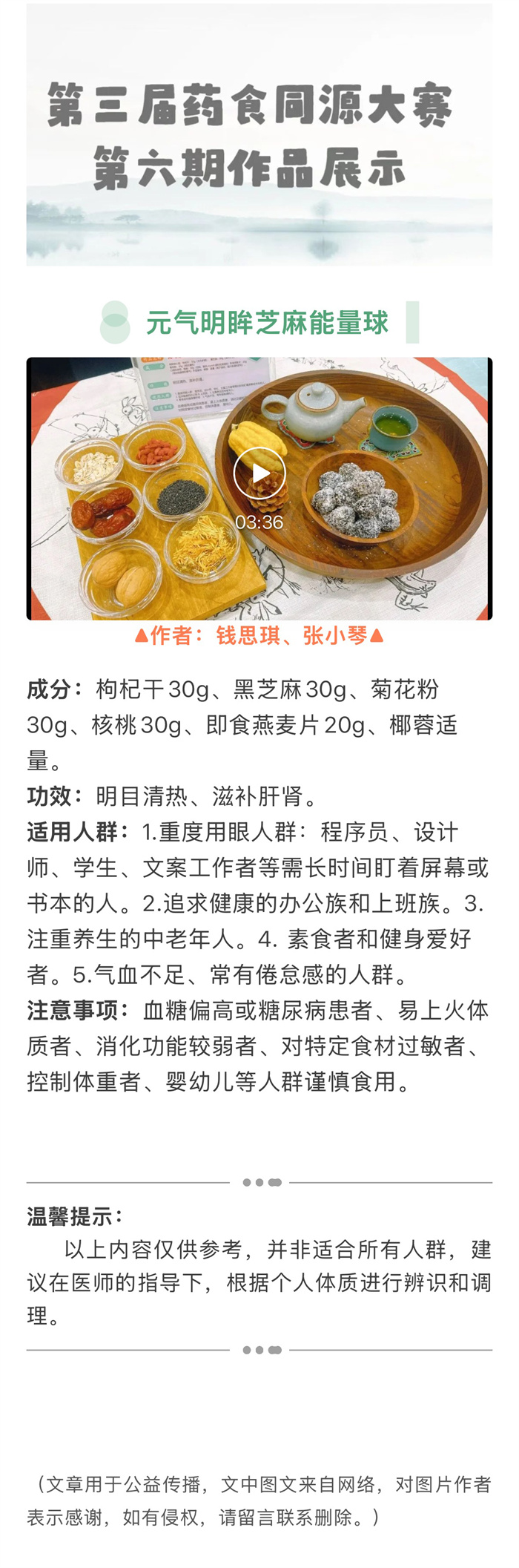Image resolution: width=519 pixels, height=1568 pixels.
Task: Play the sesame energy ball video
Action: click(259, 473)
